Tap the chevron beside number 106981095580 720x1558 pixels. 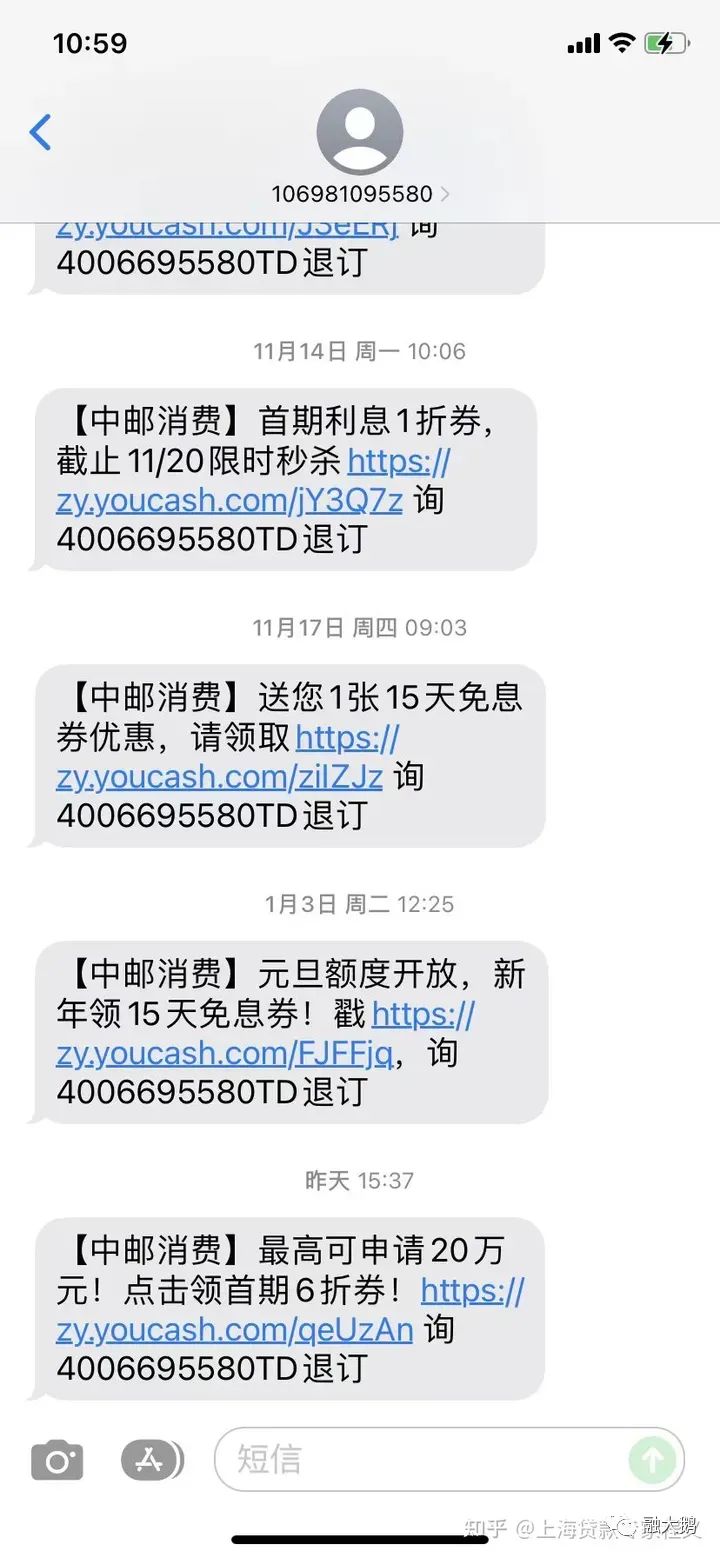447,196
